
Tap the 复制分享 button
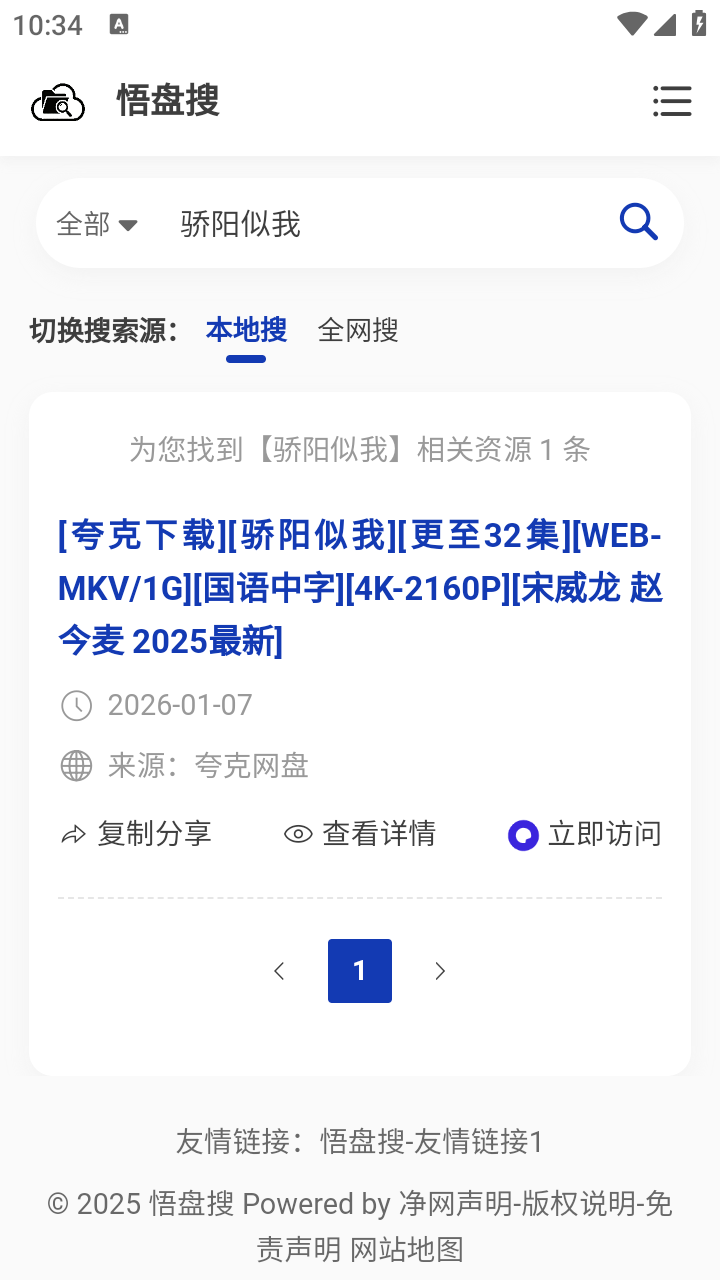pos(136,833)
